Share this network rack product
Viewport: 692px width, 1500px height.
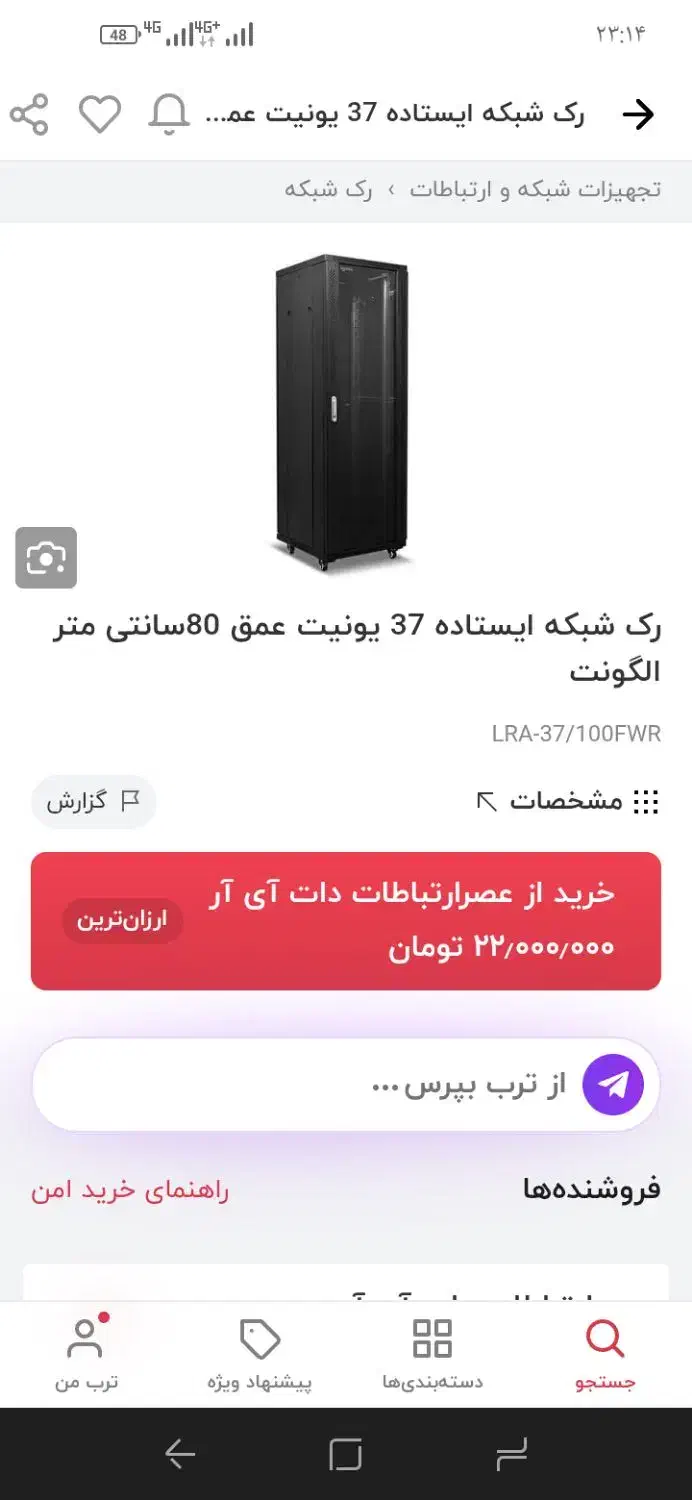tap(29, 115)
